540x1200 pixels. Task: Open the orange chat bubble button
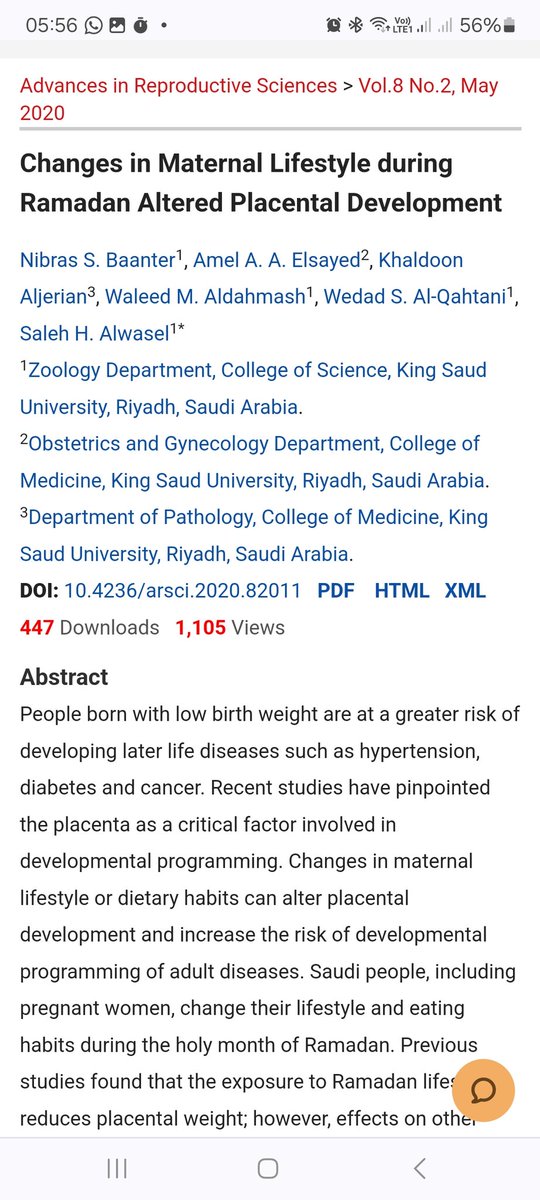[483, 1089]
